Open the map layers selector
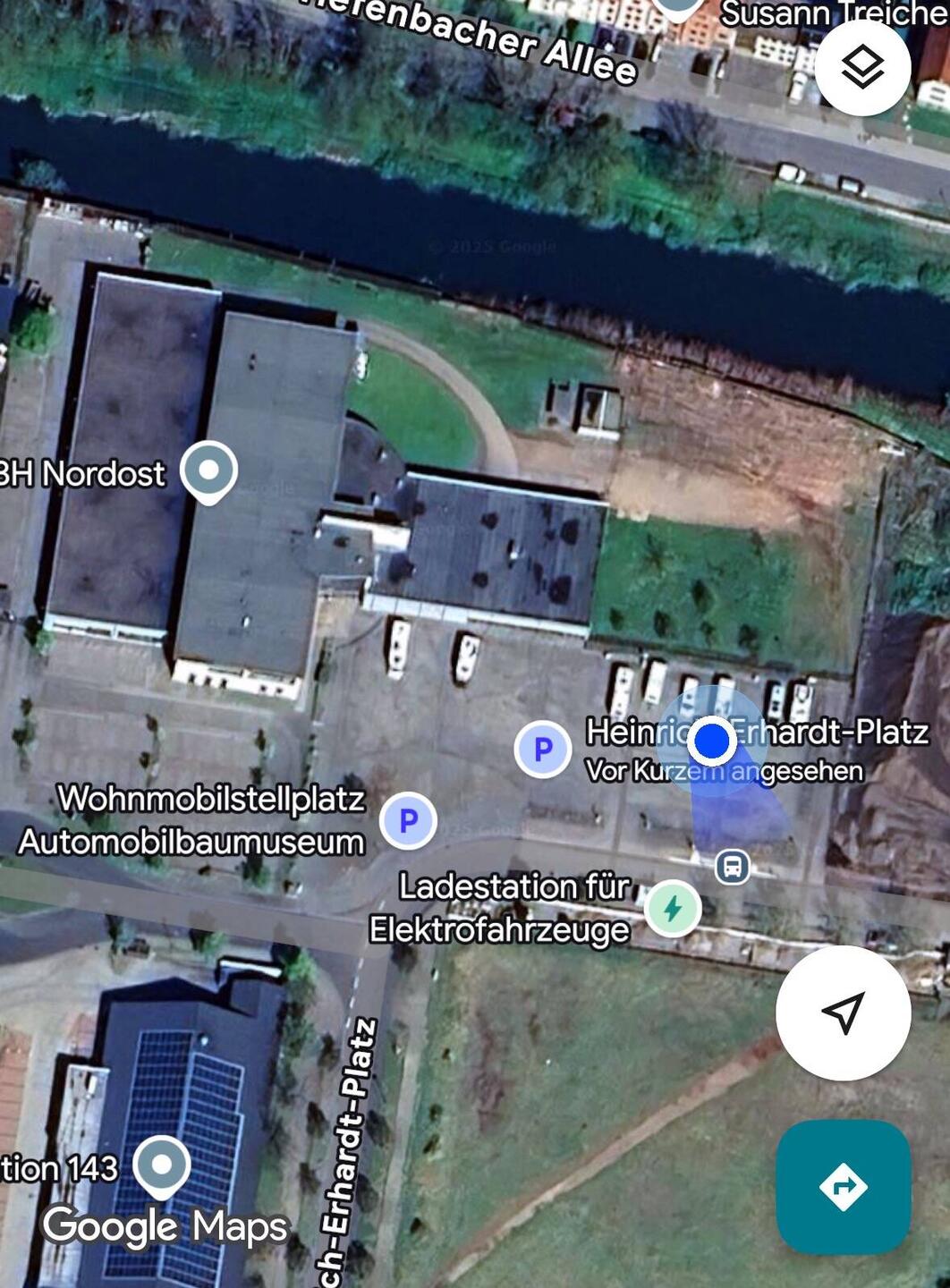 click(862, 68)
